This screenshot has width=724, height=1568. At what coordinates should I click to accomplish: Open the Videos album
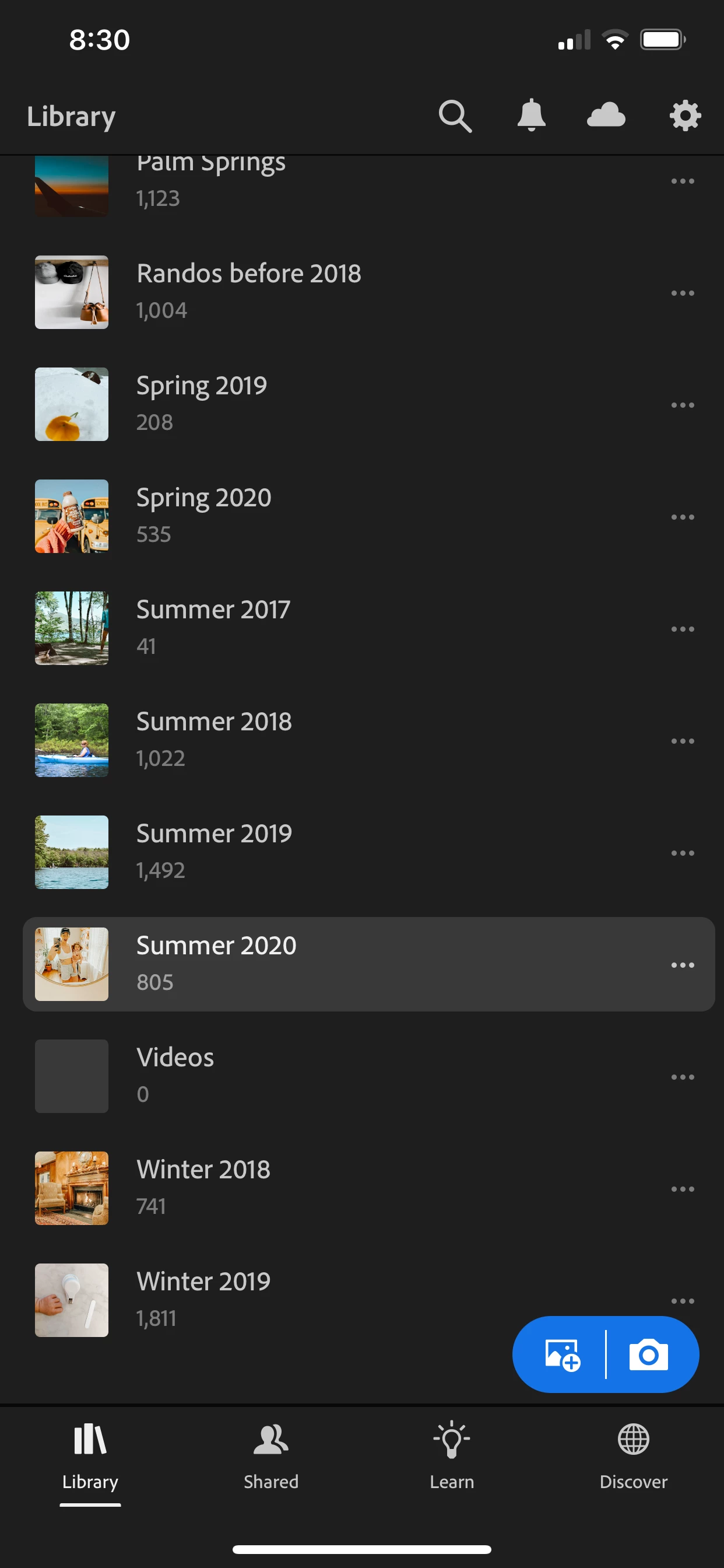coord(175,1076)
